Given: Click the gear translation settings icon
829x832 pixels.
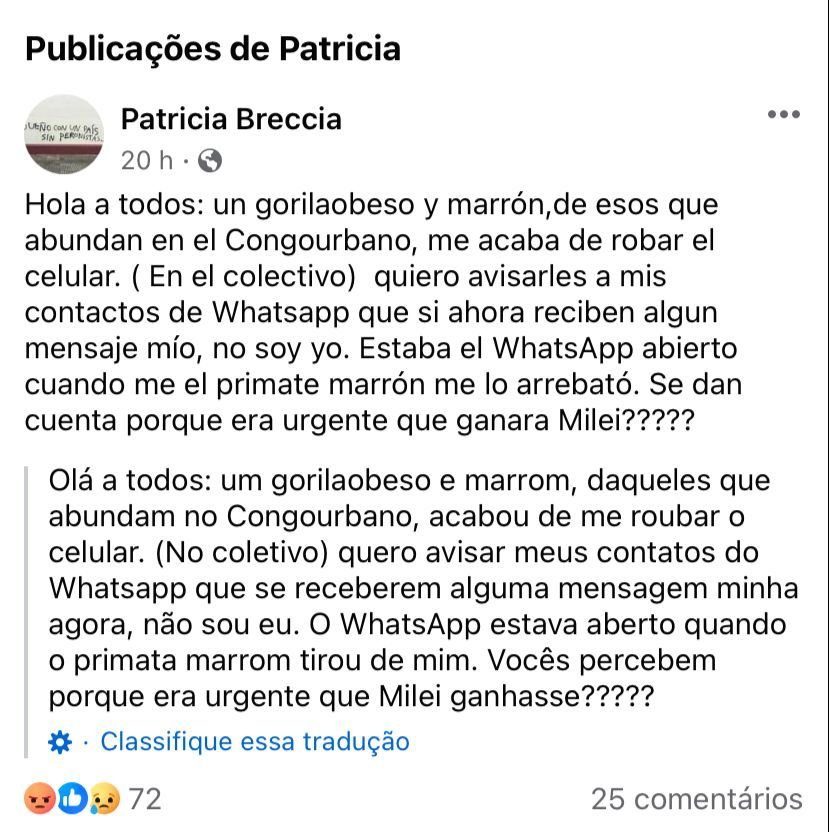Looking at the screenshot, I should click(61, 742).
